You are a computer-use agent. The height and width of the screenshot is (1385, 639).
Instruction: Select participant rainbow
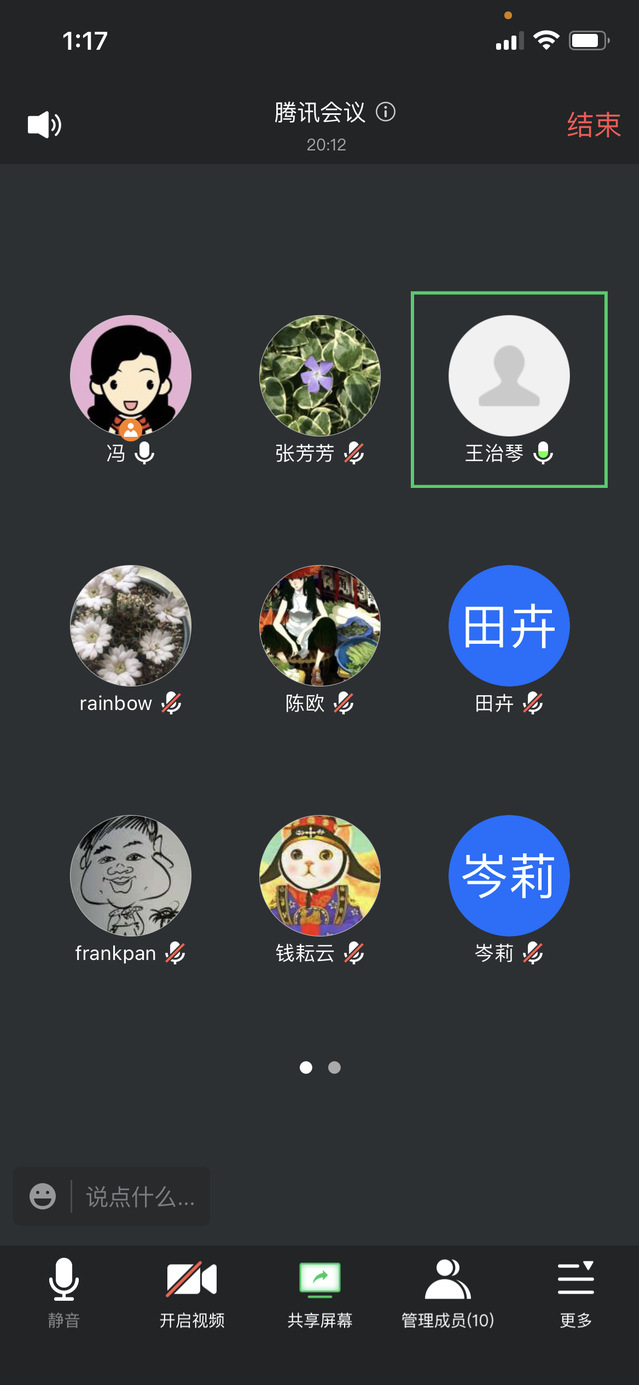pos(131,640)
